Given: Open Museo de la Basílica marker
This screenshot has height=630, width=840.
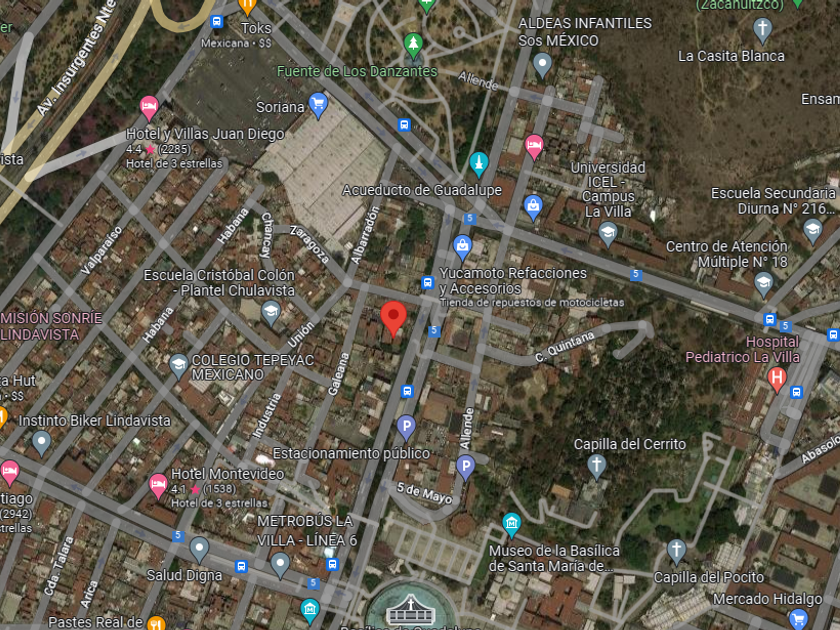Looking at the screenshot, I should [x=512, y=525].
